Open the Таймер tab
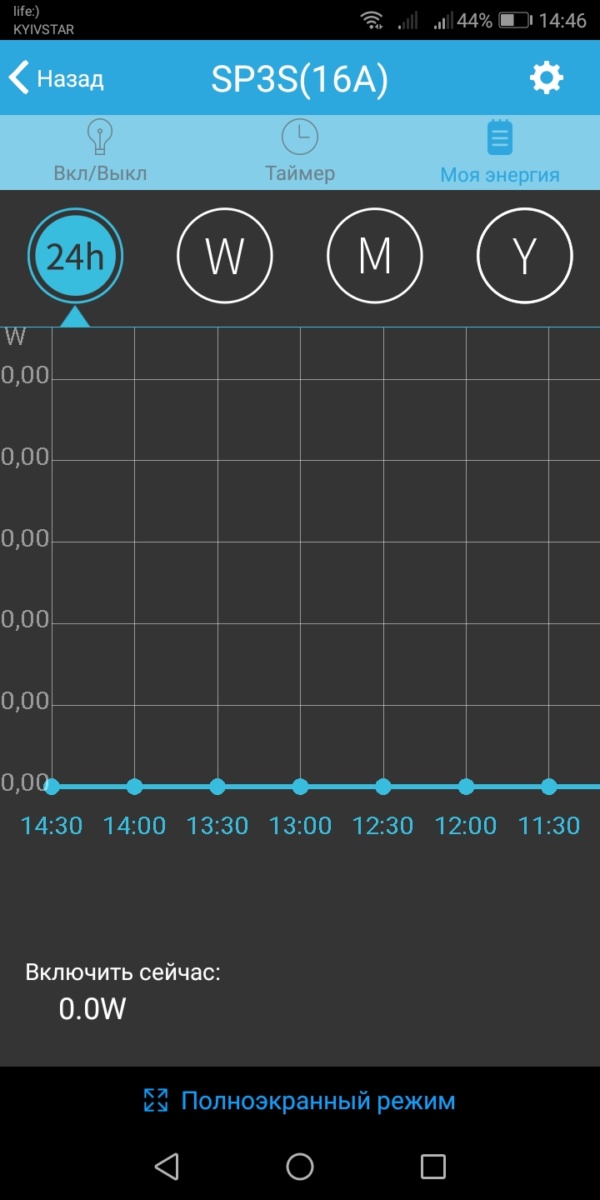Image resolution: width=600 pixels, height=1200 pixels. click(300, 153)
